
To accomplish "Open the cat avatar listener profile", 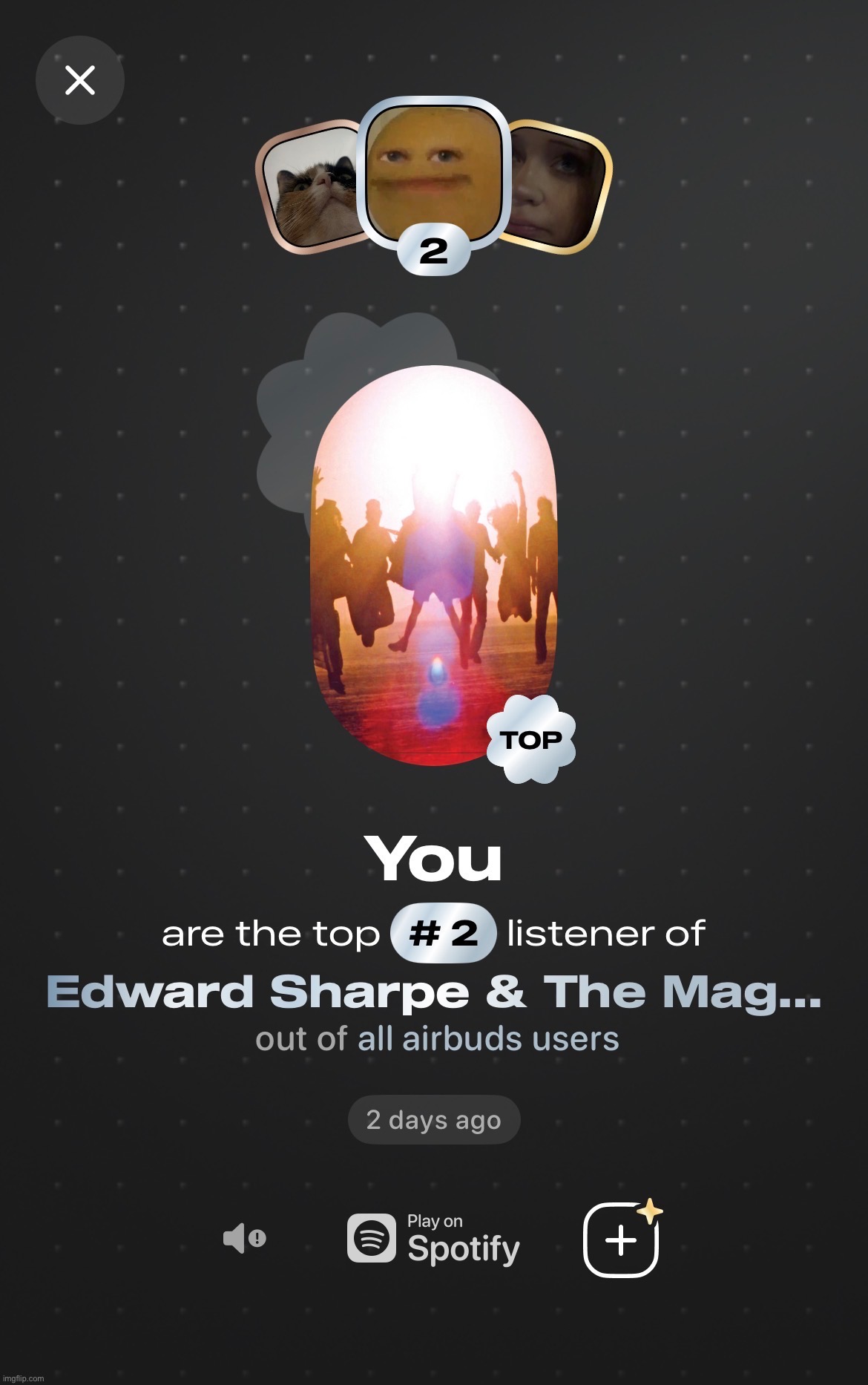I will (x=312, y=189).
